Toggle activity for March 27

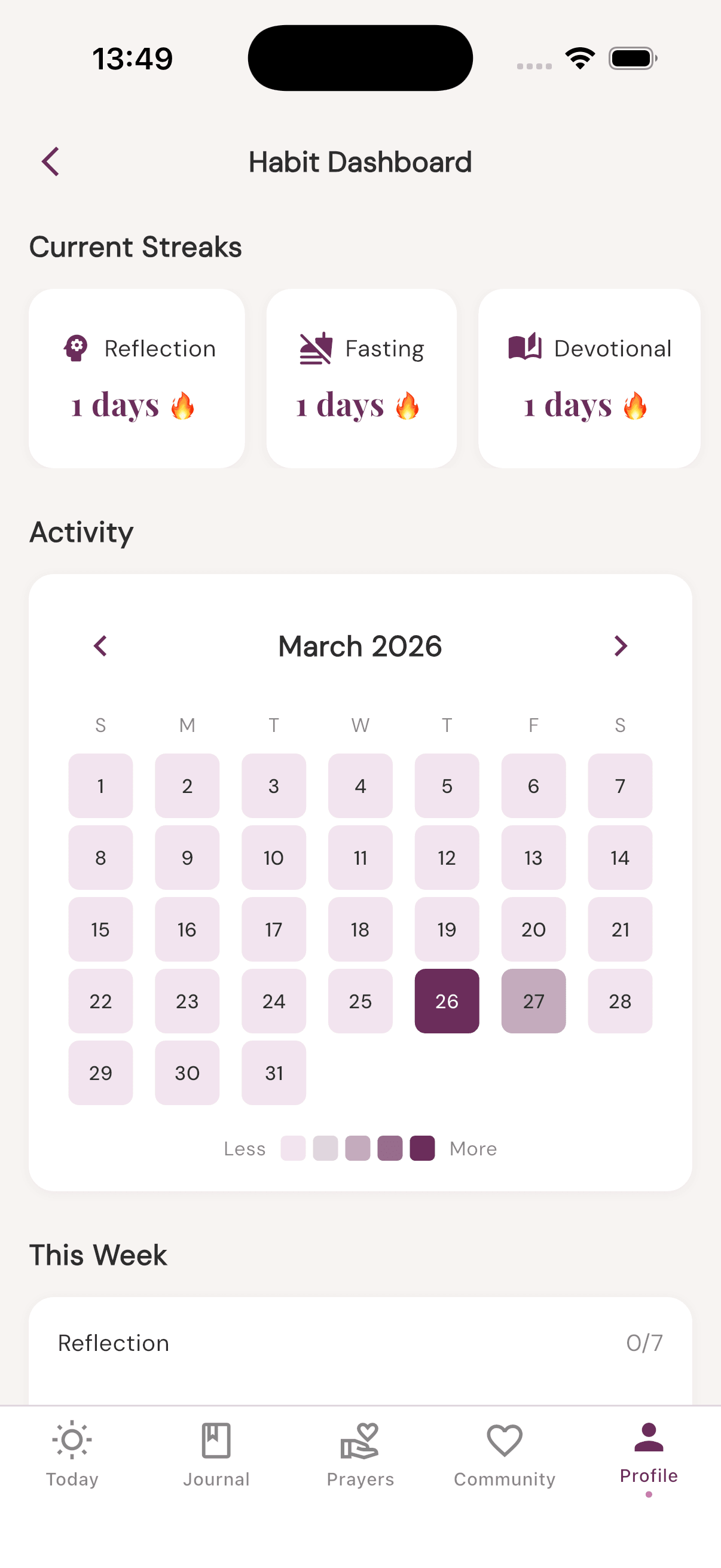click(x=533, y=1001)
